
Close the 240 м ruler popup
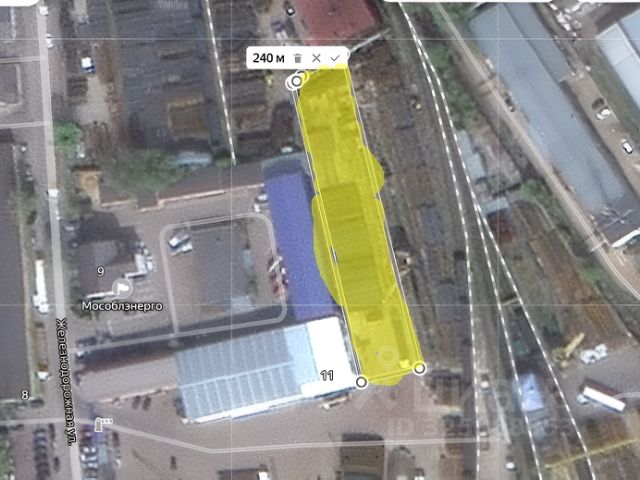316,58
